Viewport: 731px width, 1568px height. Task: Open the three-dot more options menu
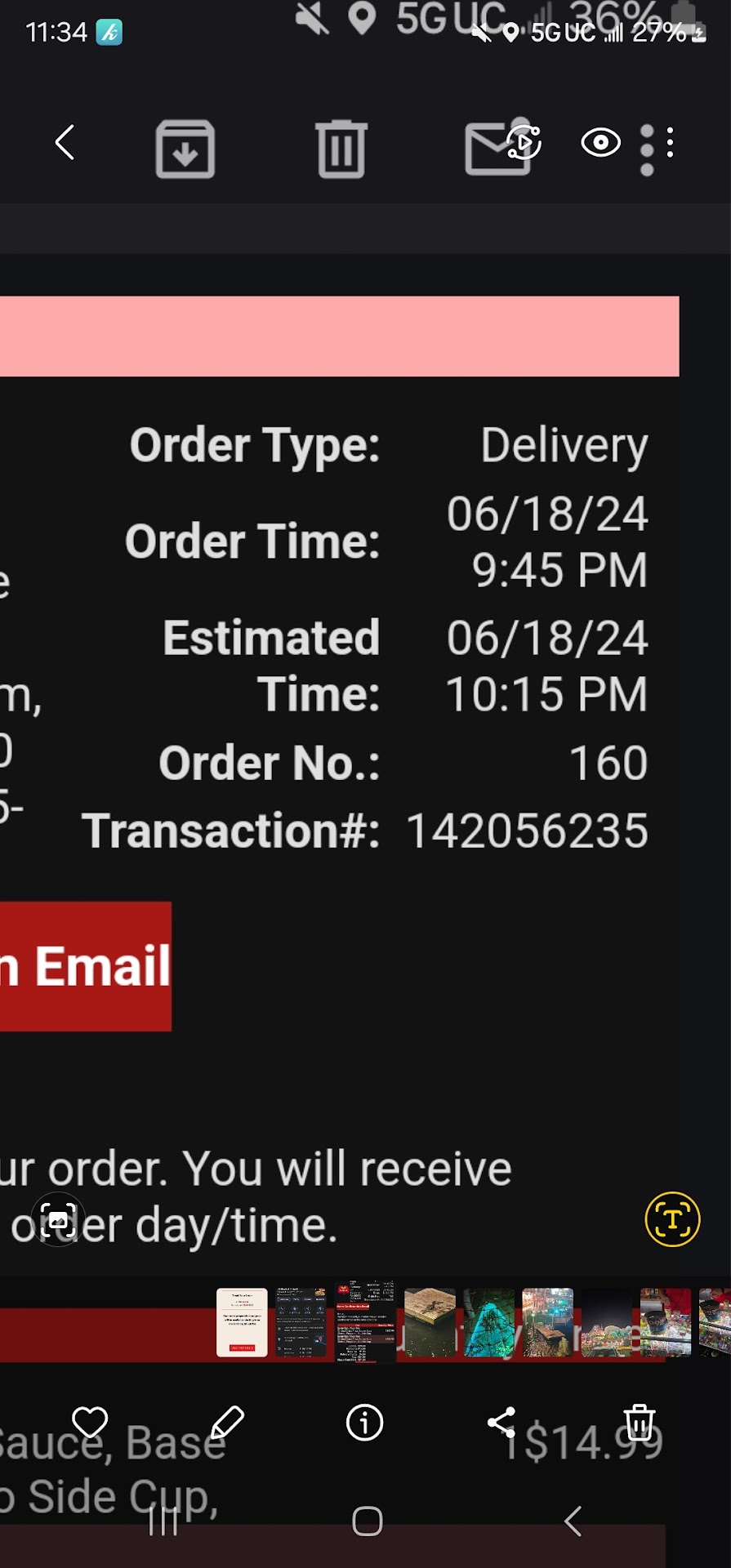point(670,143)
